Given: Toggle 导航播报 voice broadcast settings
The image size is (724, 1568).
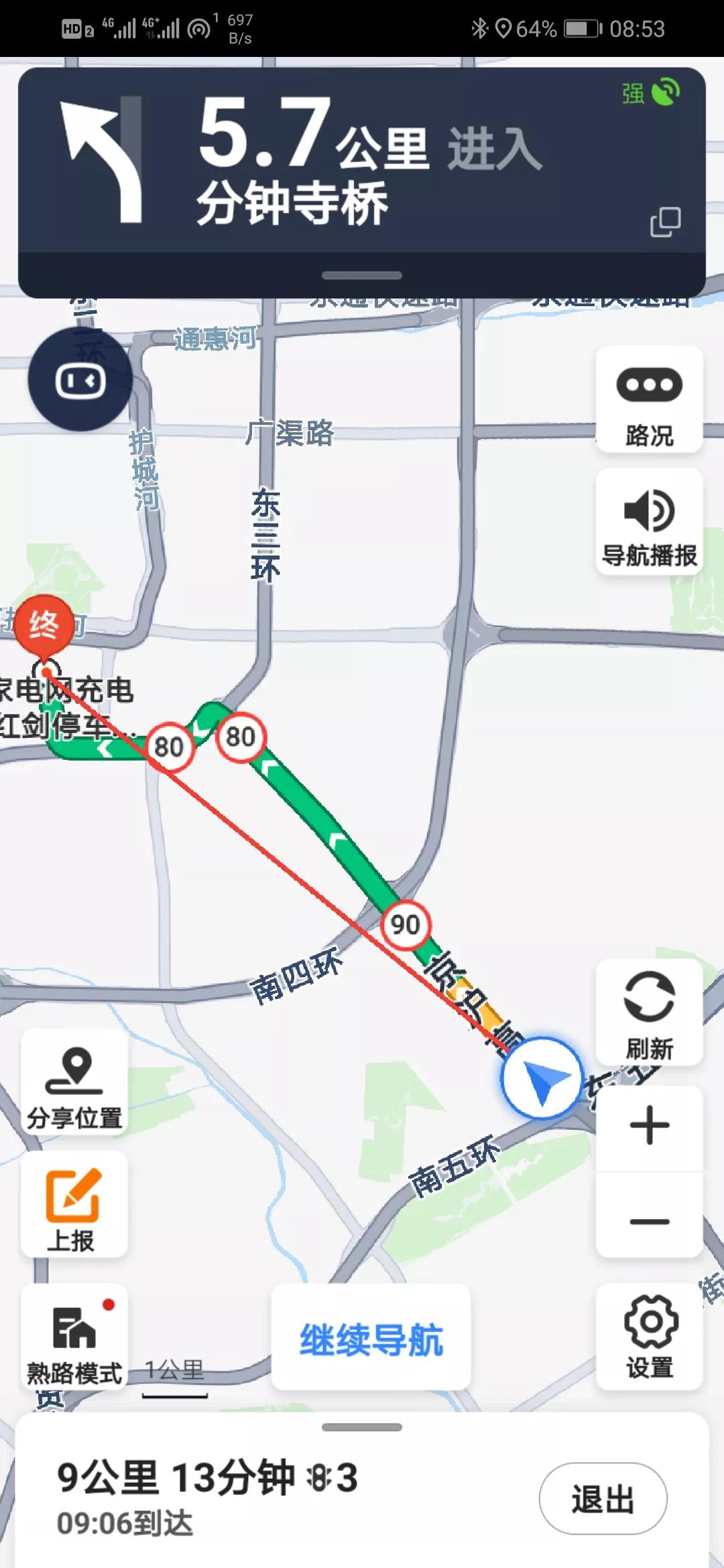Looking at the screenshot, I should point(648,521).
